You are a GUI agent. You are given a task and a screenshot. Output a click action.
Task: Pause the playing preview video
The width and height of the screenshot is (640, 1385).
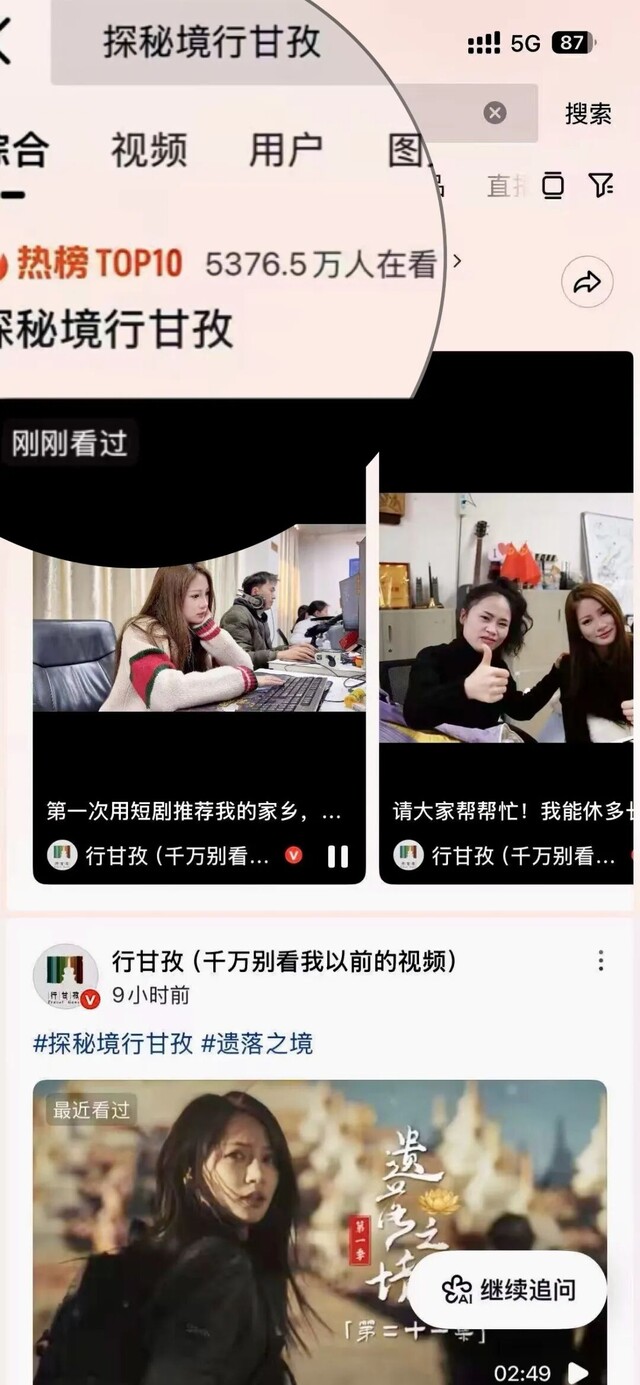pyautogui.click(x=338, y=856)
